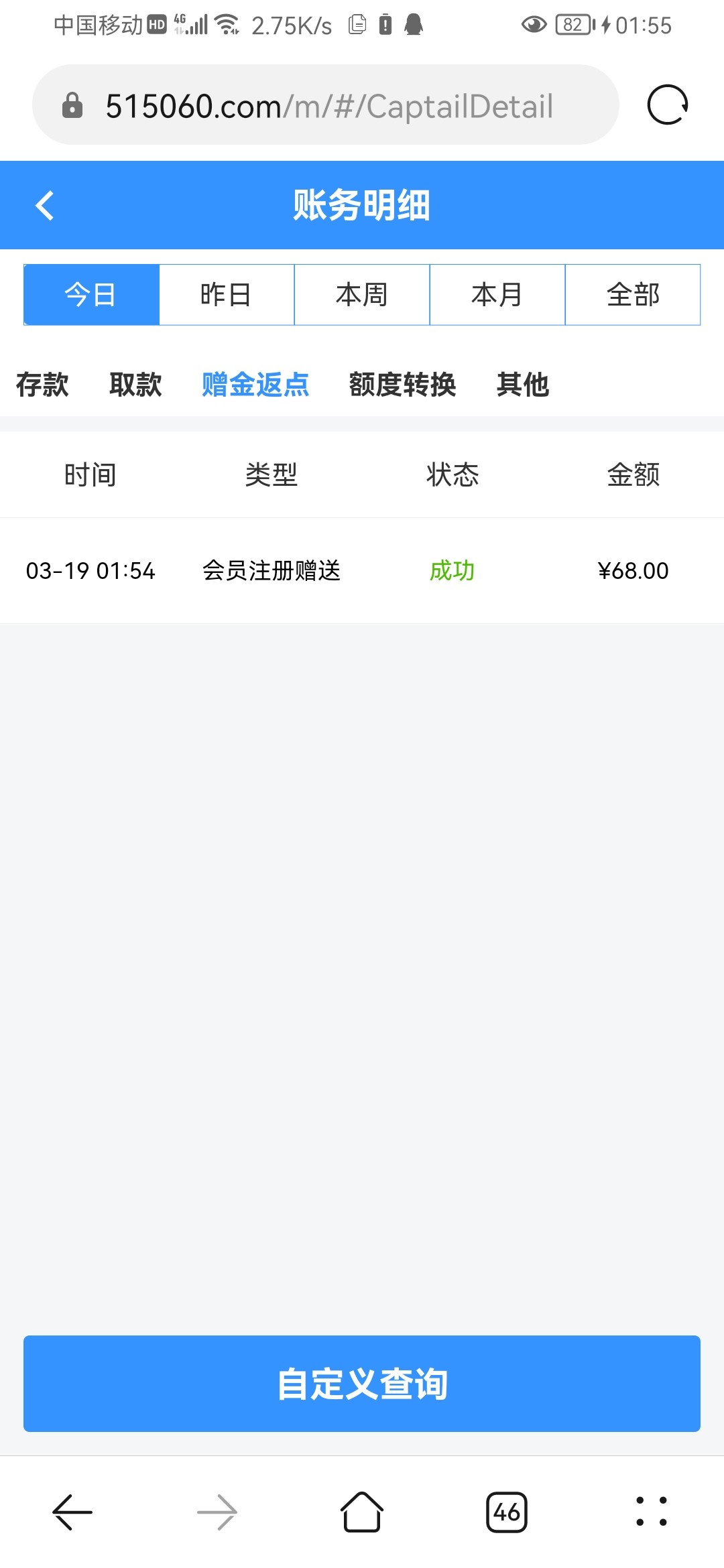Tap the page refresh icon beside the address bar

tap(667, 105)
